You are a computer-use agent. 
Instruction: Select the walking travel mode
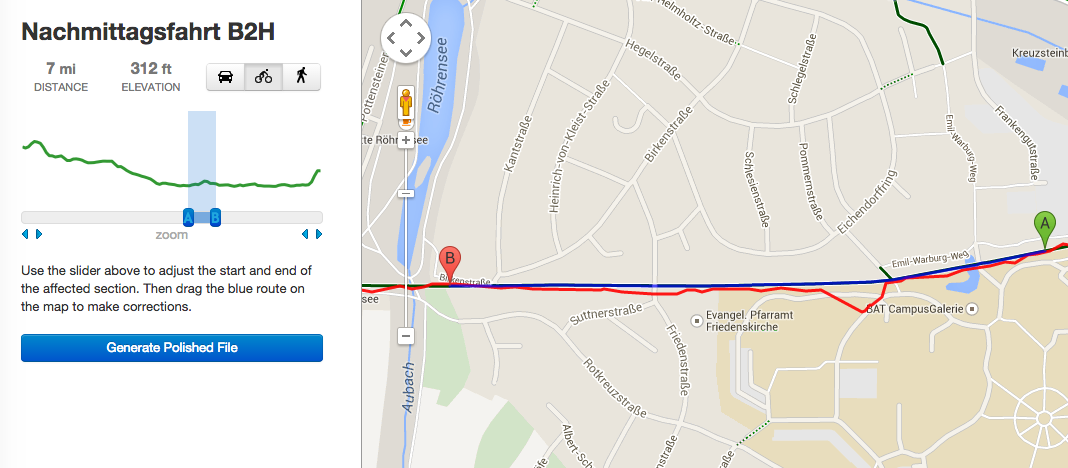(301, 77)
